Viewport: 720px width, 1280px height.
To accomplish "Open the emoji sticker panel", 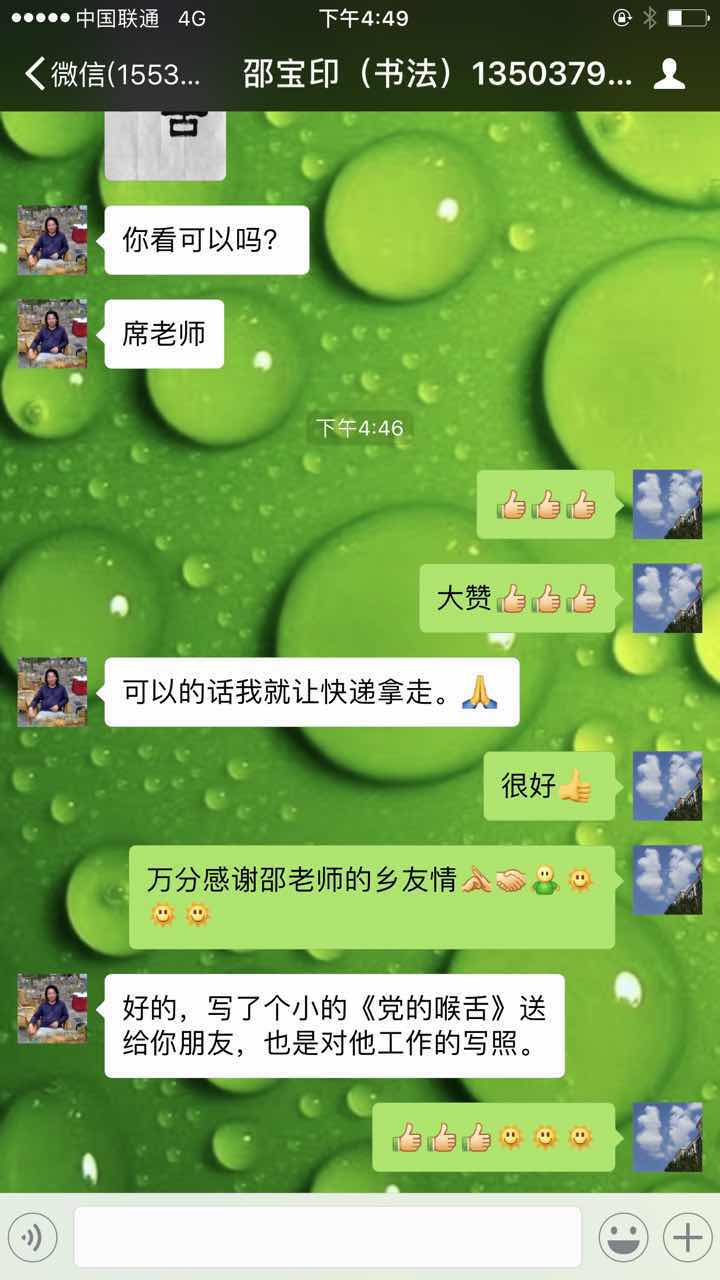I will pos(623,1238).
